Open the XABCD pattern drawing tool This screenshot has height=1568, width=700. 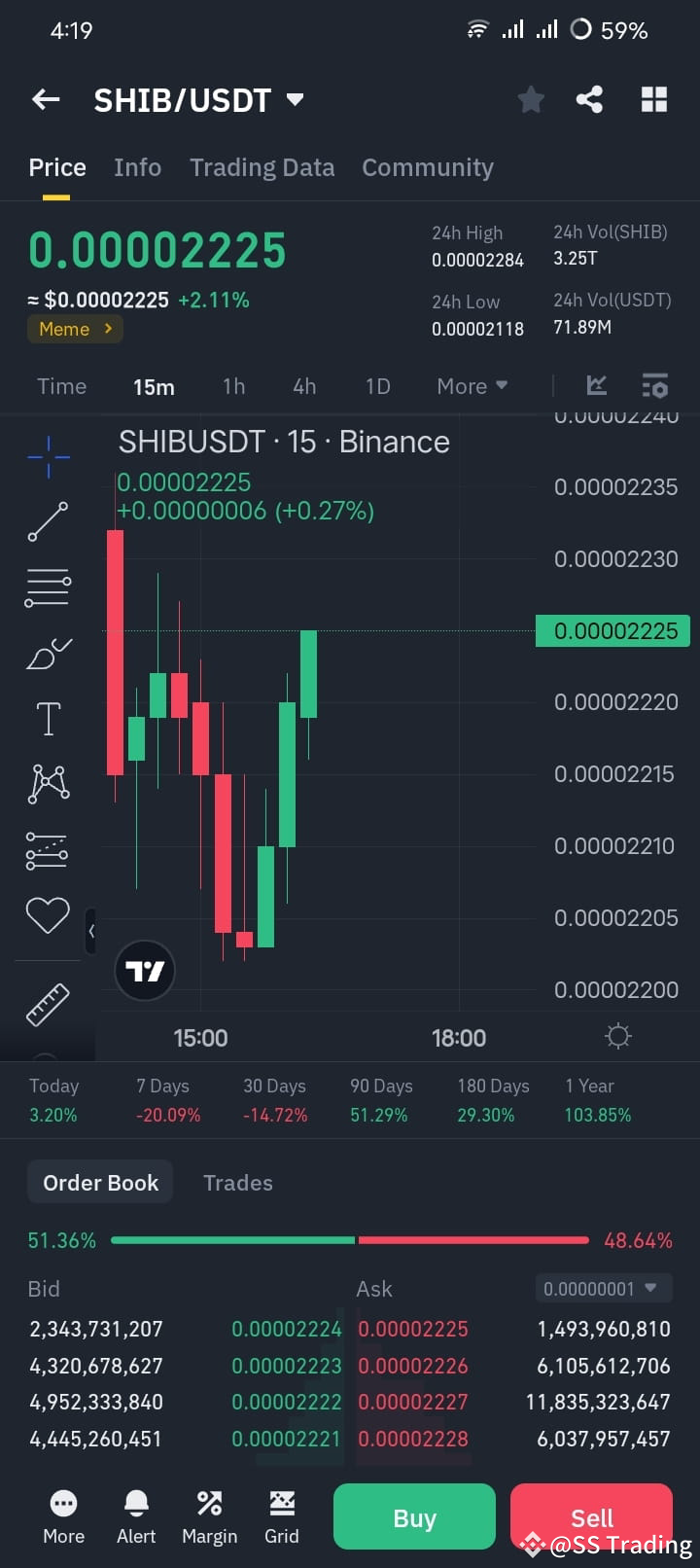coord(48,783)
